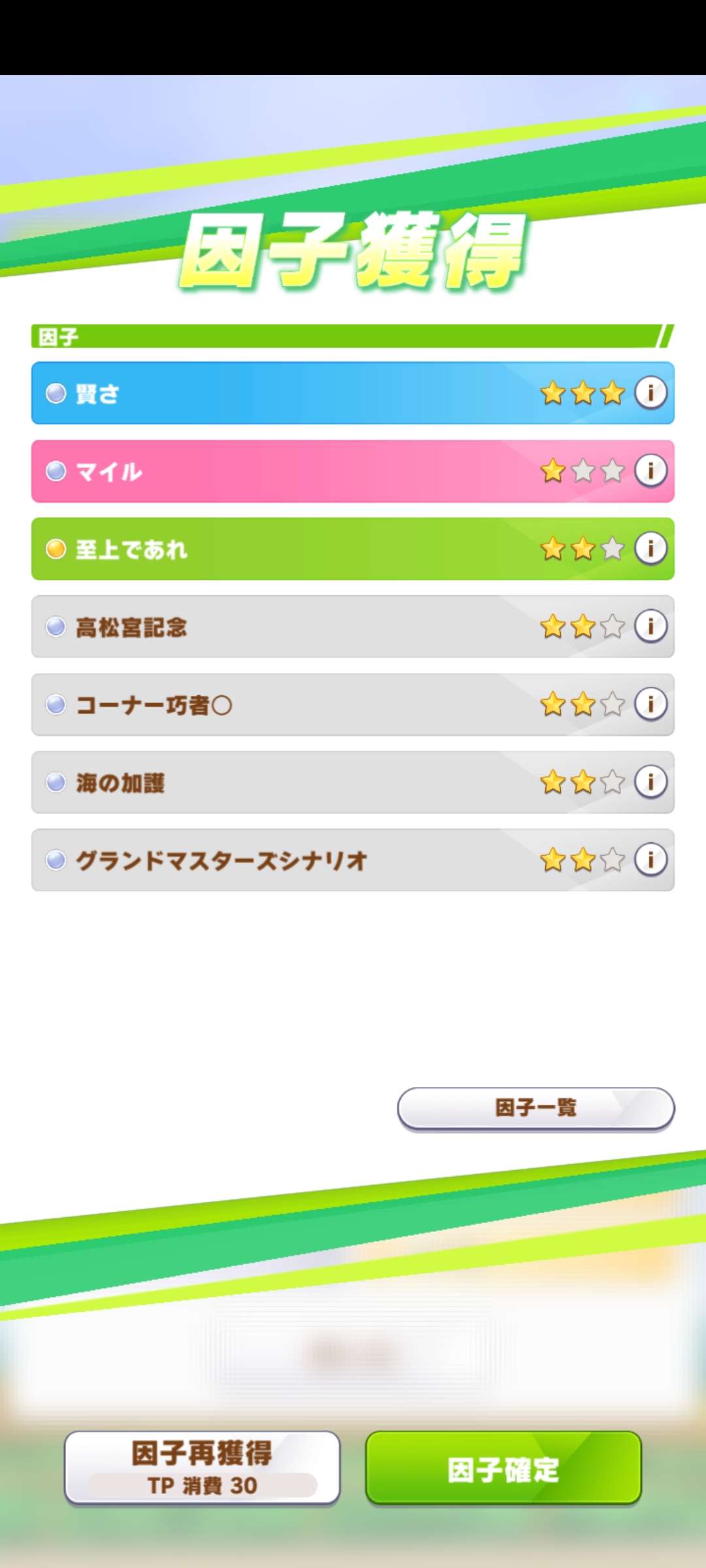Screen dimensions: 706x1568
Task: Open info for the 賢さ factor
Action: point(650,393)
